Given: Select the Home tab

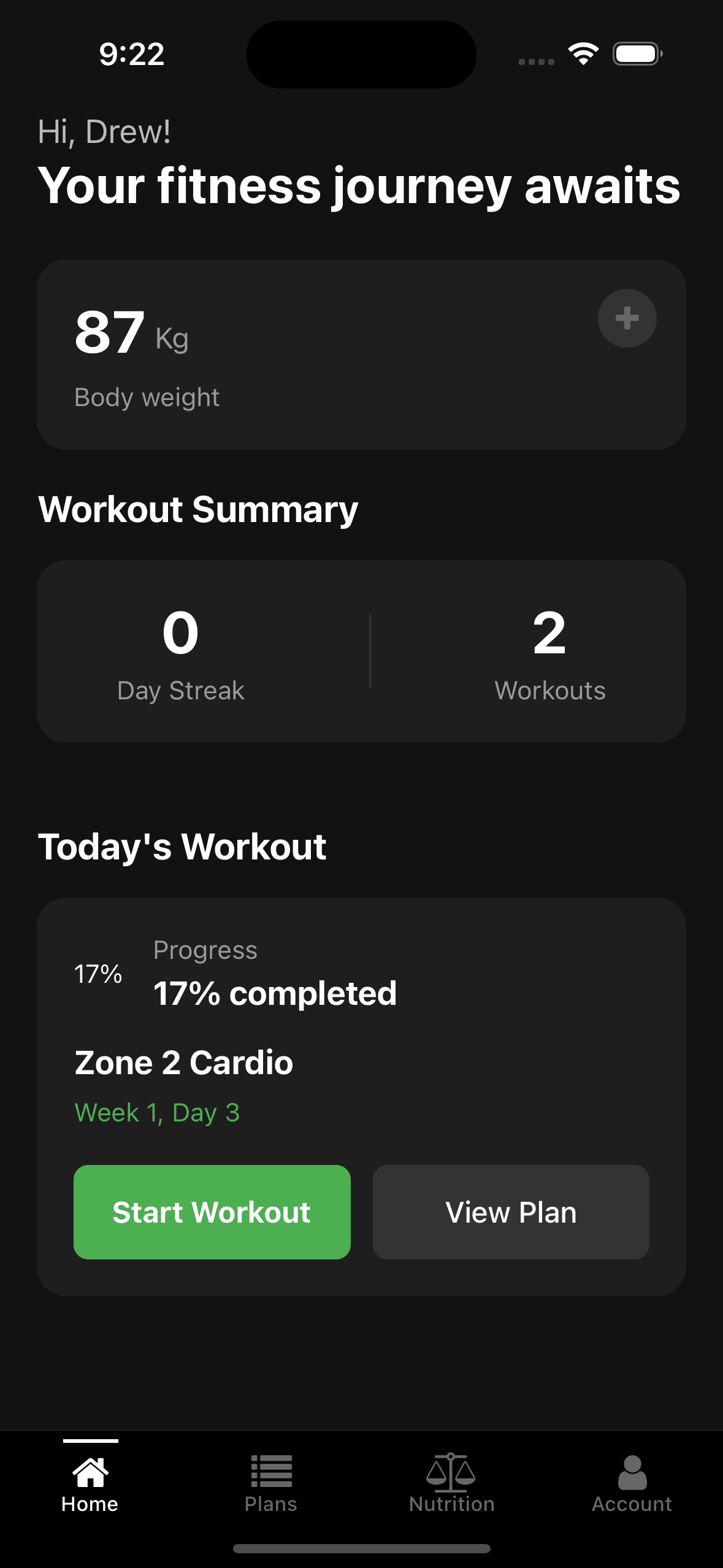Looking at the screenshot, I should (x=90, y=1483).
